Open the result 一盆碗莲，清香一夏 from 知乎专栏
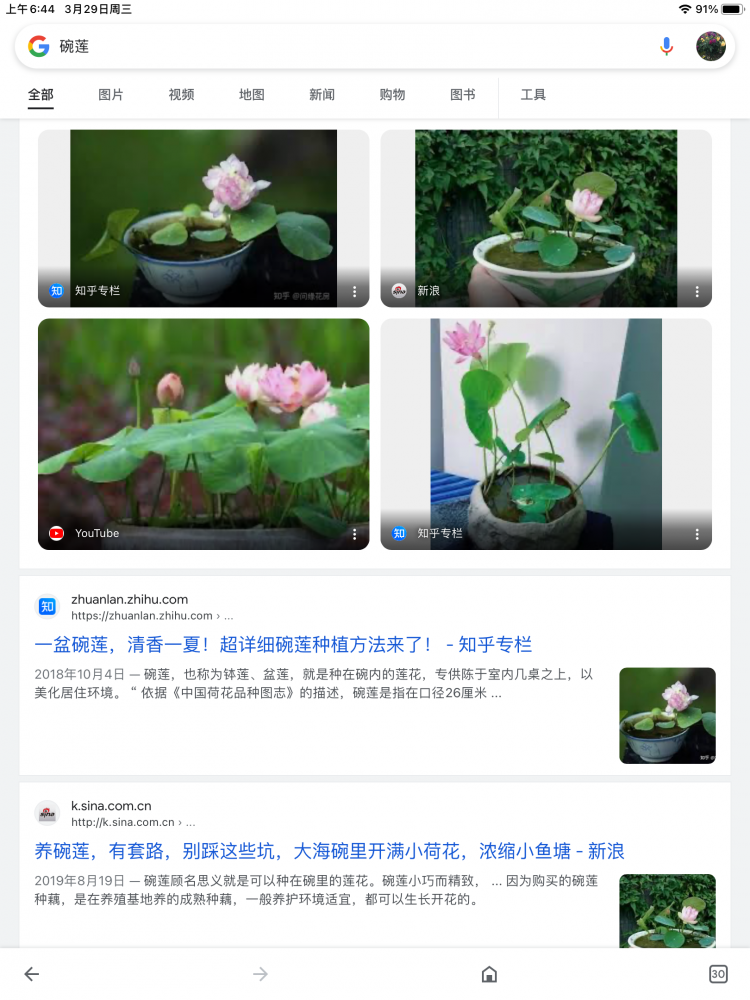Screen dimensions: 750x1000 [283, 645]
